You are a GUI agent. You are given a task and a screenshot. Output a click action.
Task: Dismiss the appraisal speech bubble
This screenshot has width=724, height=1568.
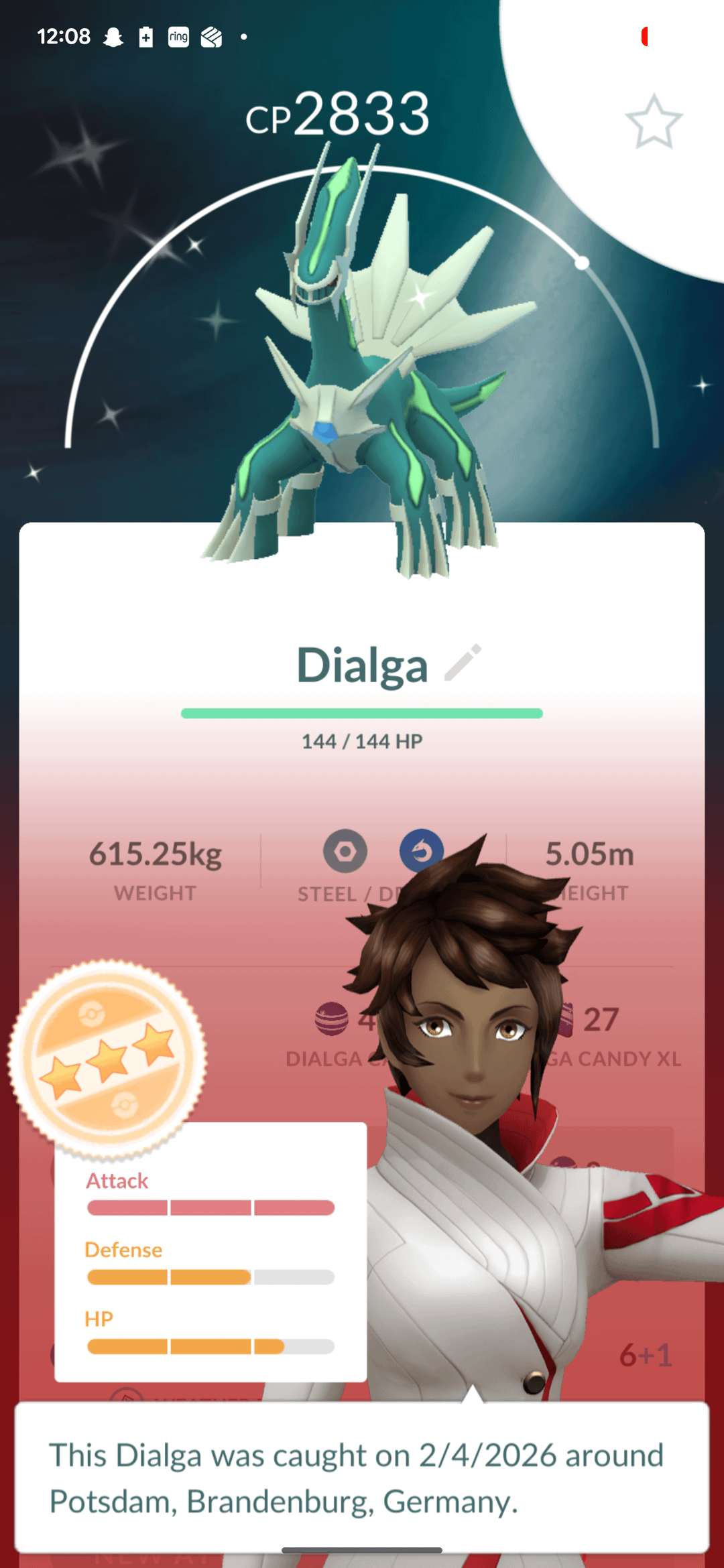362,1477
